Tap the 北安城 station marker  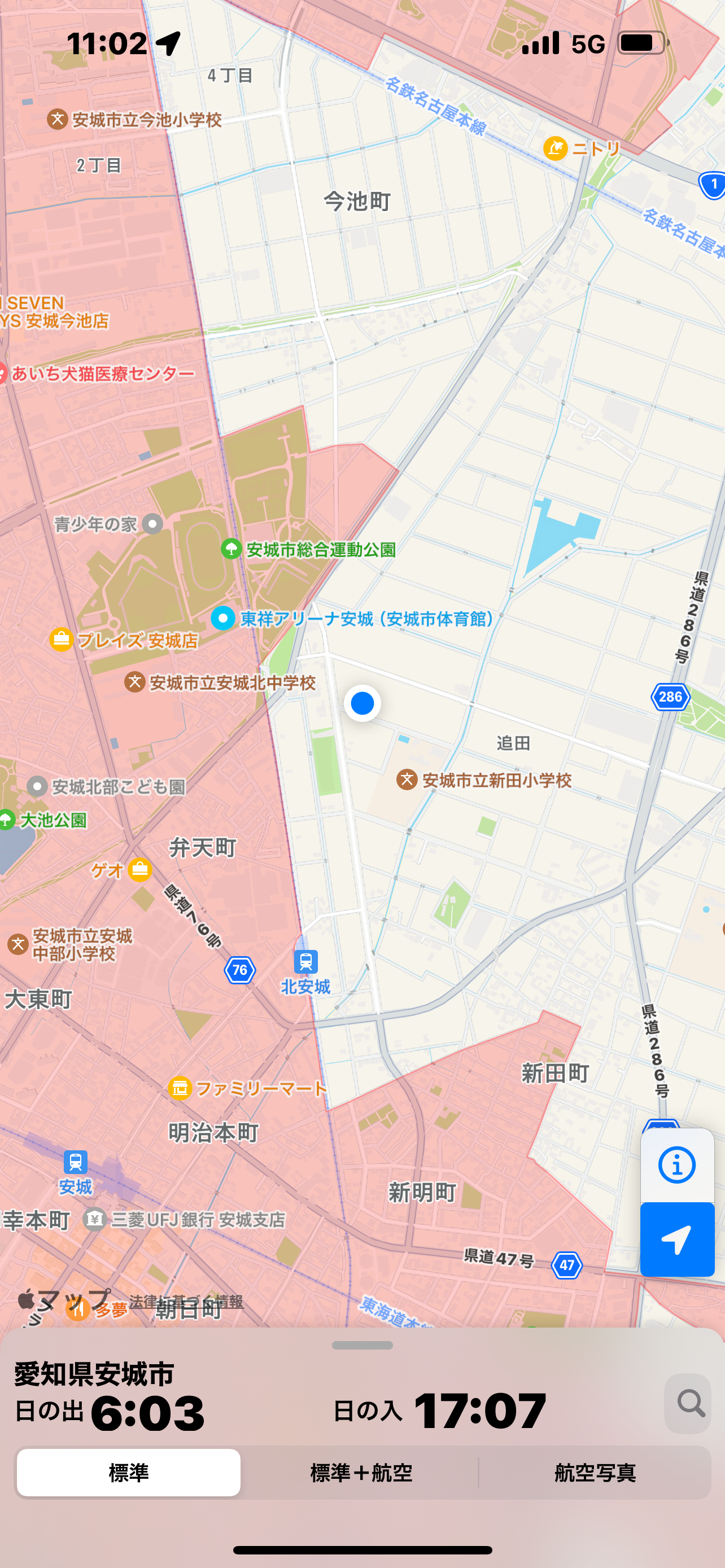click(x=305, y=962)
